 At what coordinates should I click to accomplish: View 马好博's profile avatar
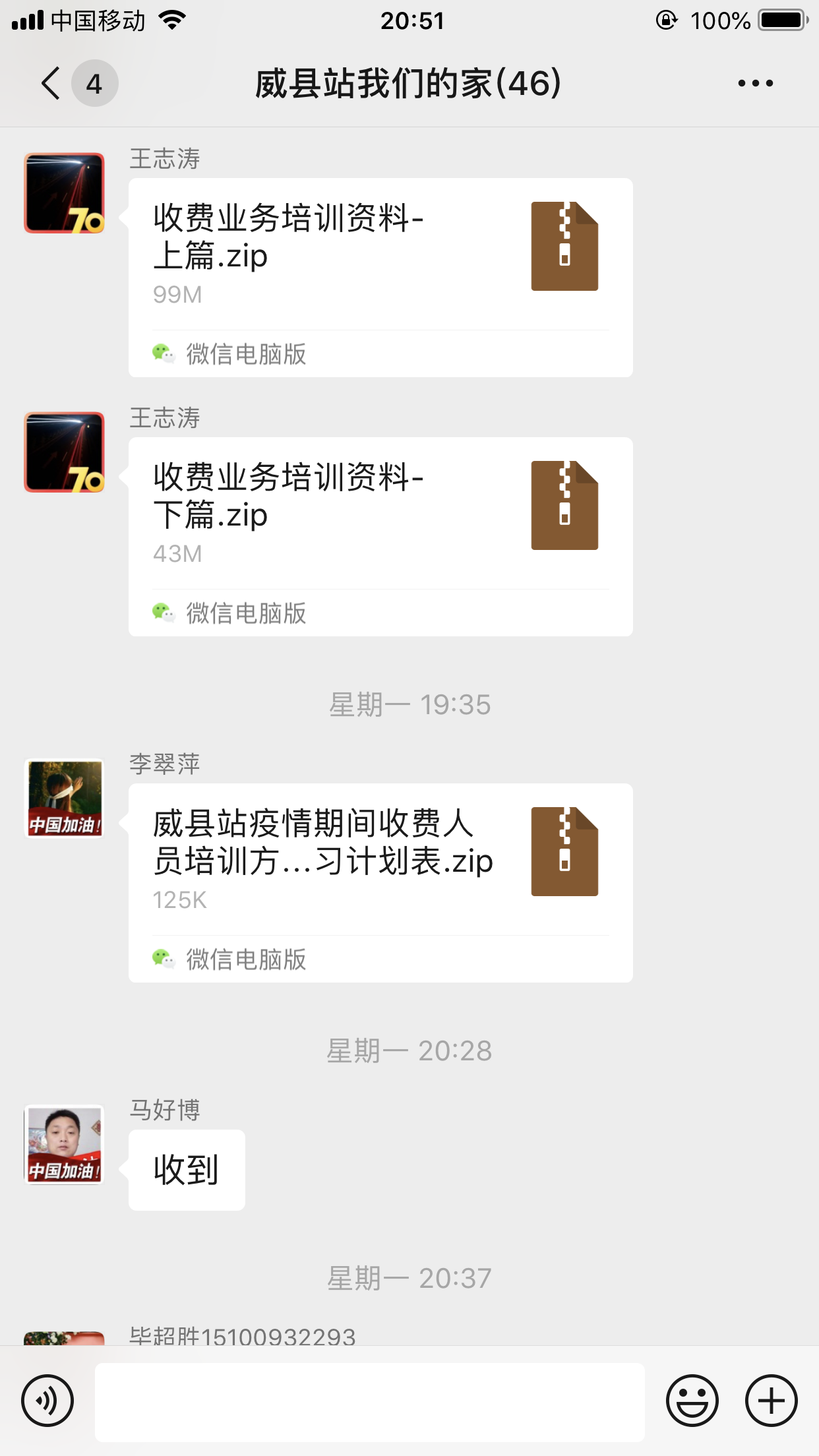click(x=65, y=1145)
